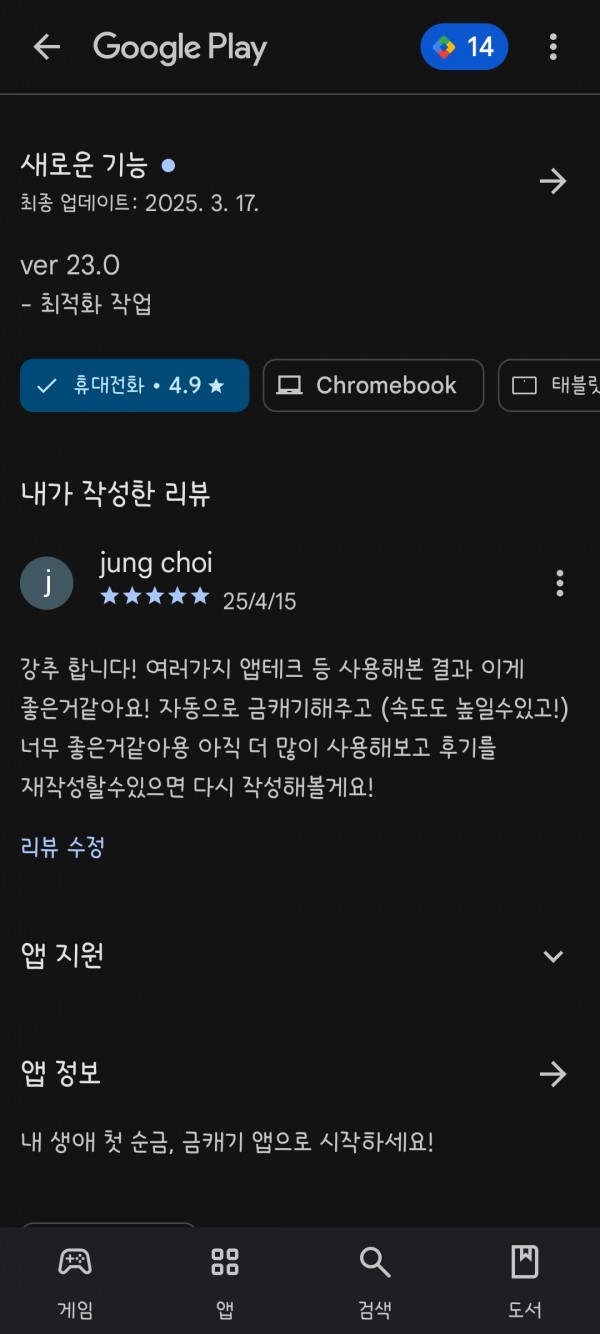The height and width of the screenshot is (1334, 600).
Task: Open the 앱 정보 details arrow
Action: (x=553, y=1074)
